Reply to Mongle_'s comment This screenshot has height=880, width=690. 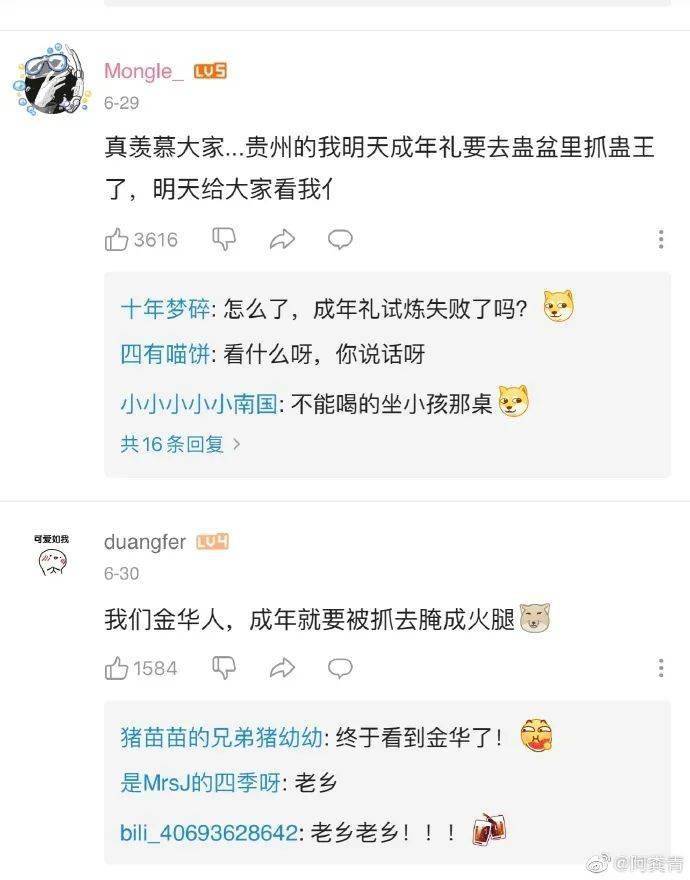pyautogui.click(x=341, y=239)
